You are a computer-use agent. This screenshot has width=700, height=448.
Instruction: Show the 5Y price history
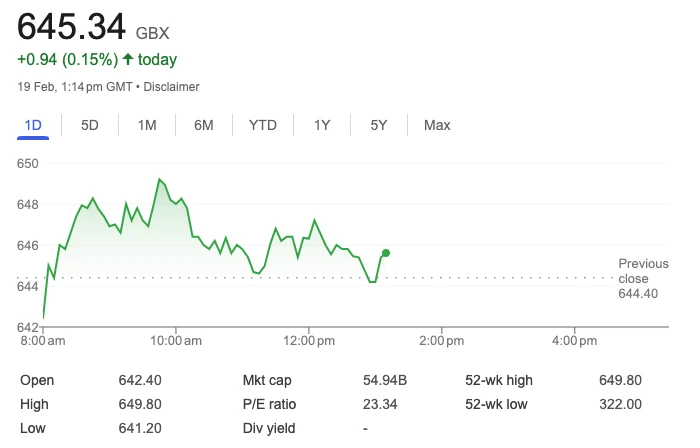pyautogui.click(x=379, y=125)
